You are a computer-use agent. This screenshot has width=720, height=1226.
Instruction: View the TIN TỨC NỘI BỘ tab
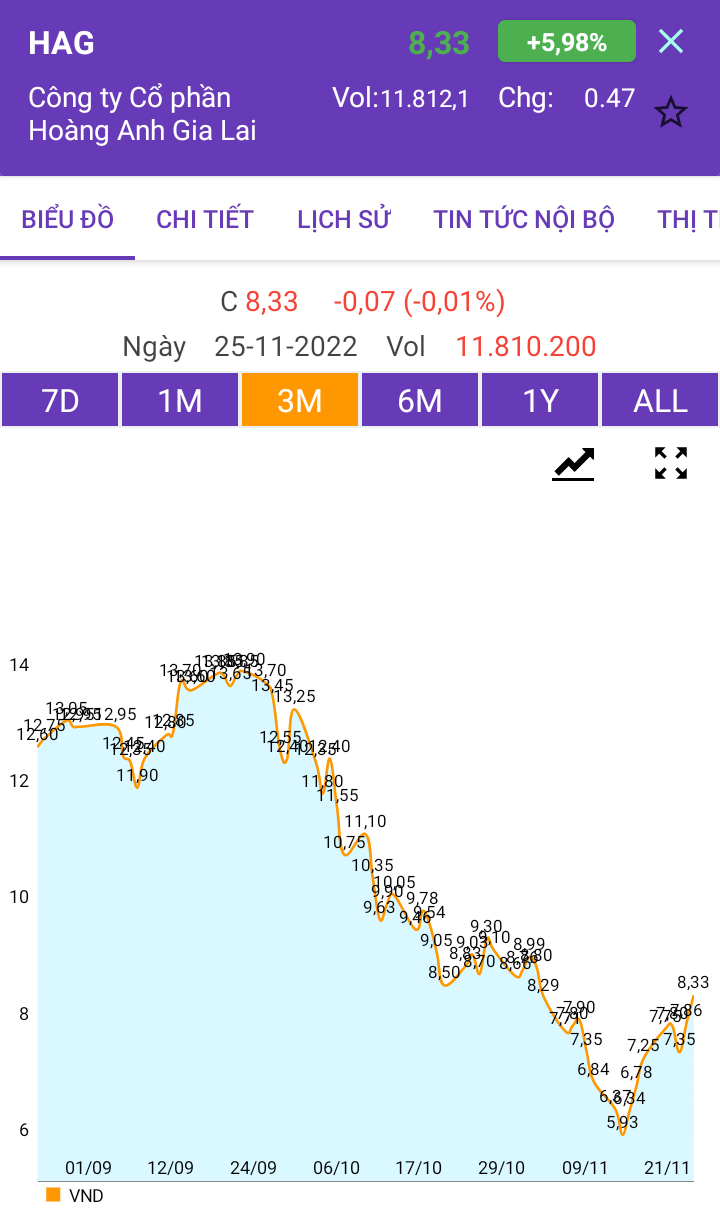[x=523, y=220]
